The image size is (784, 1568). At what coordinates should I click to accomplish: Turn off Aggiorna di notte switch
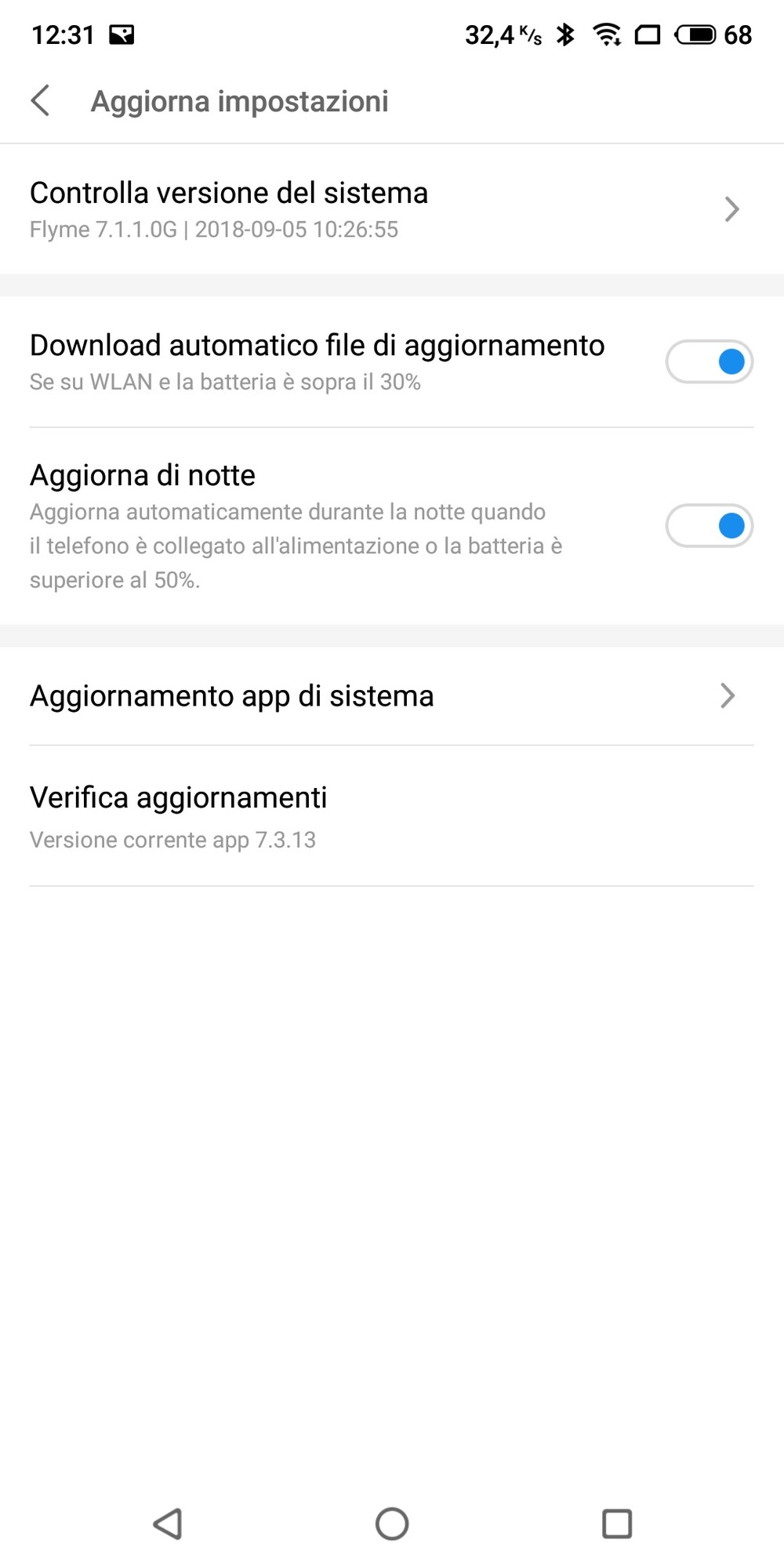pyautogui.click(x=710, y=525)
